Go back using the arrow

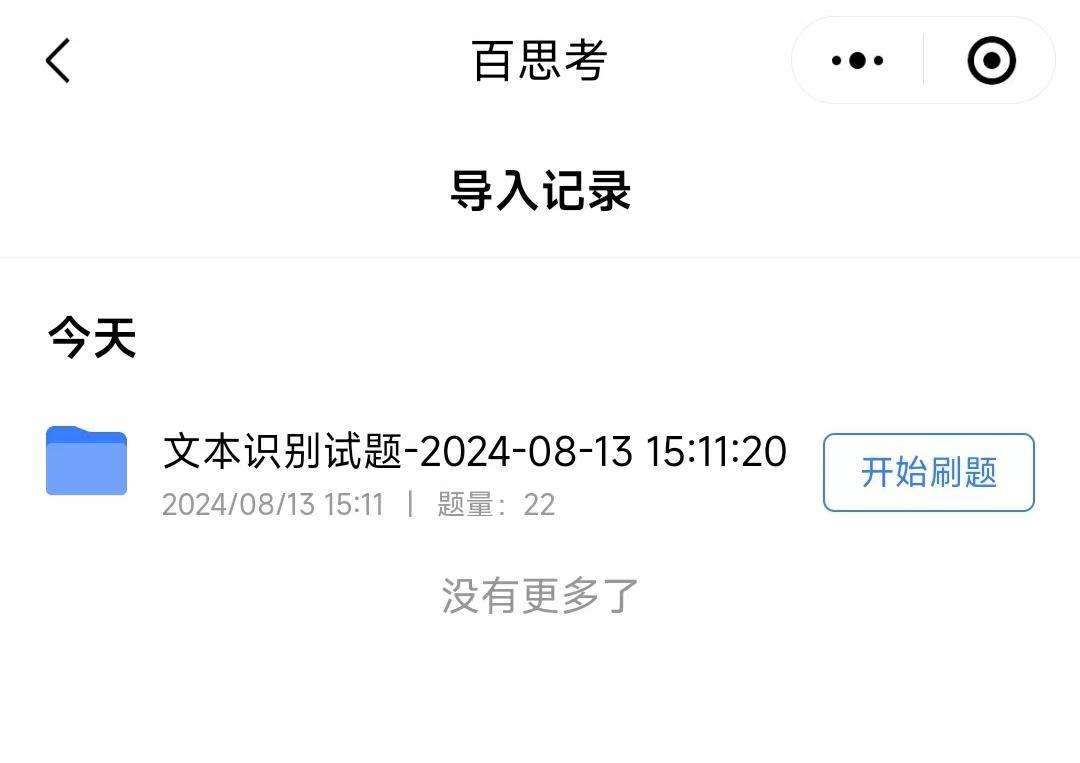click(58, 61)
